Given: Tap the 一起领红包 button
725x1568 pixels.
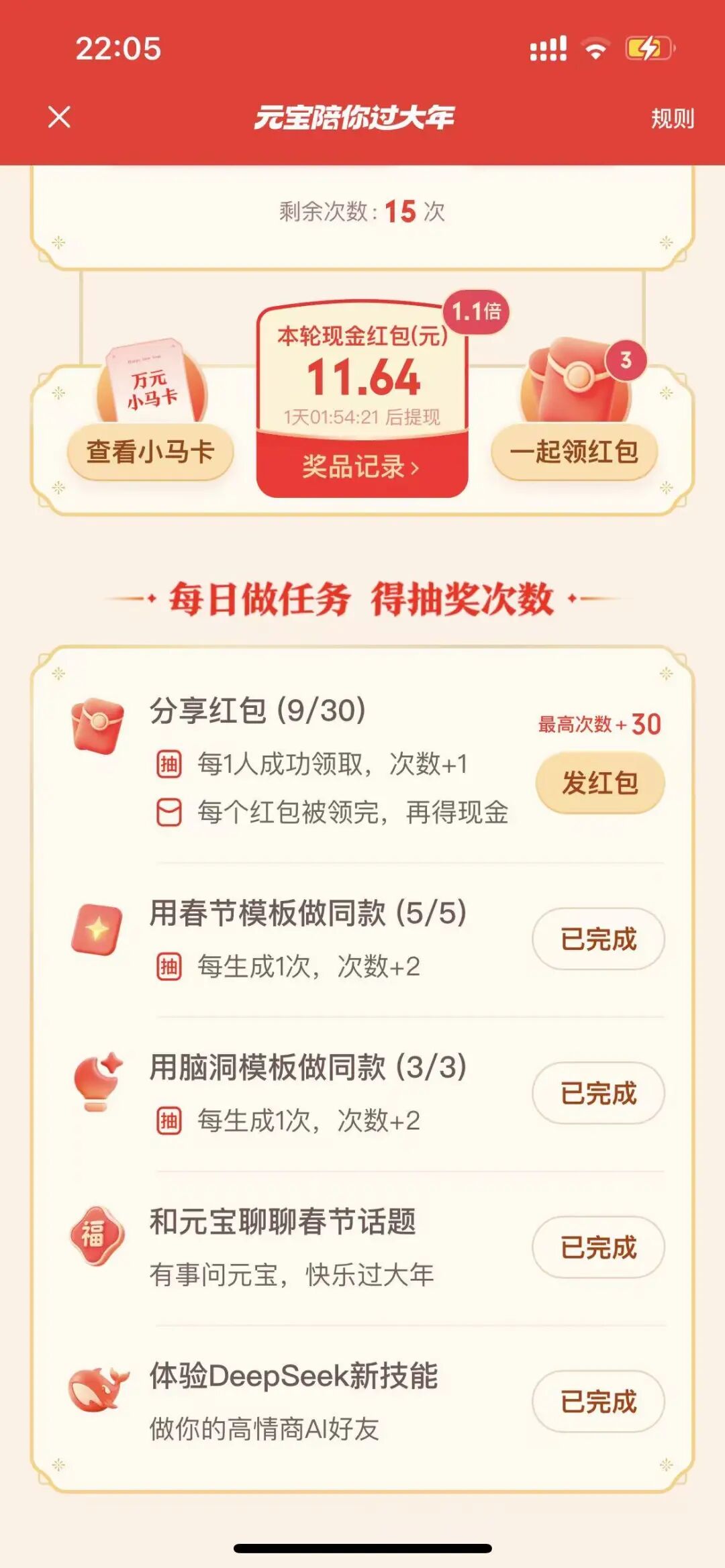Looking at the screenshot, I should click(x=574, y=452).
